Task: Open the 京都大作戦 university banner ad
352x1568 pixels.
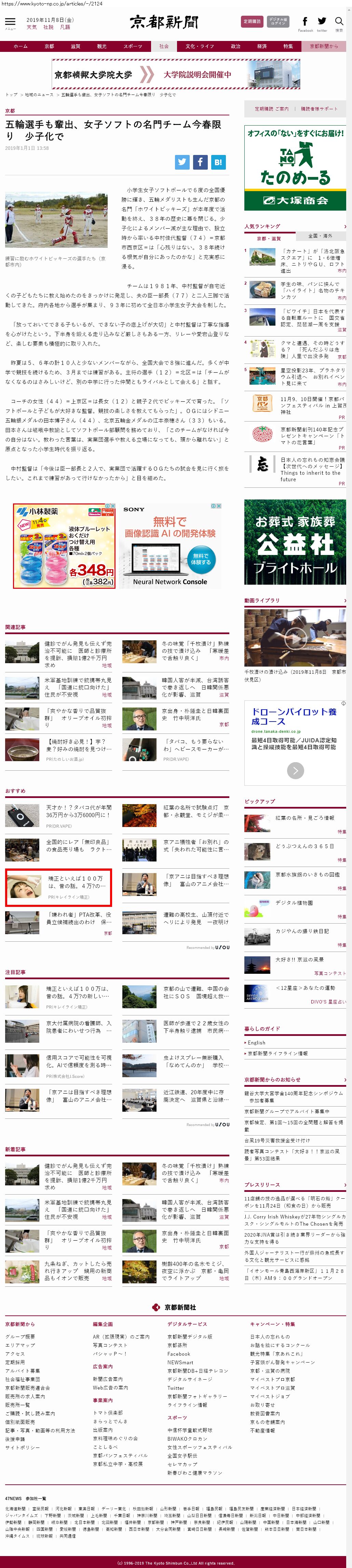Action: [176, 75]
